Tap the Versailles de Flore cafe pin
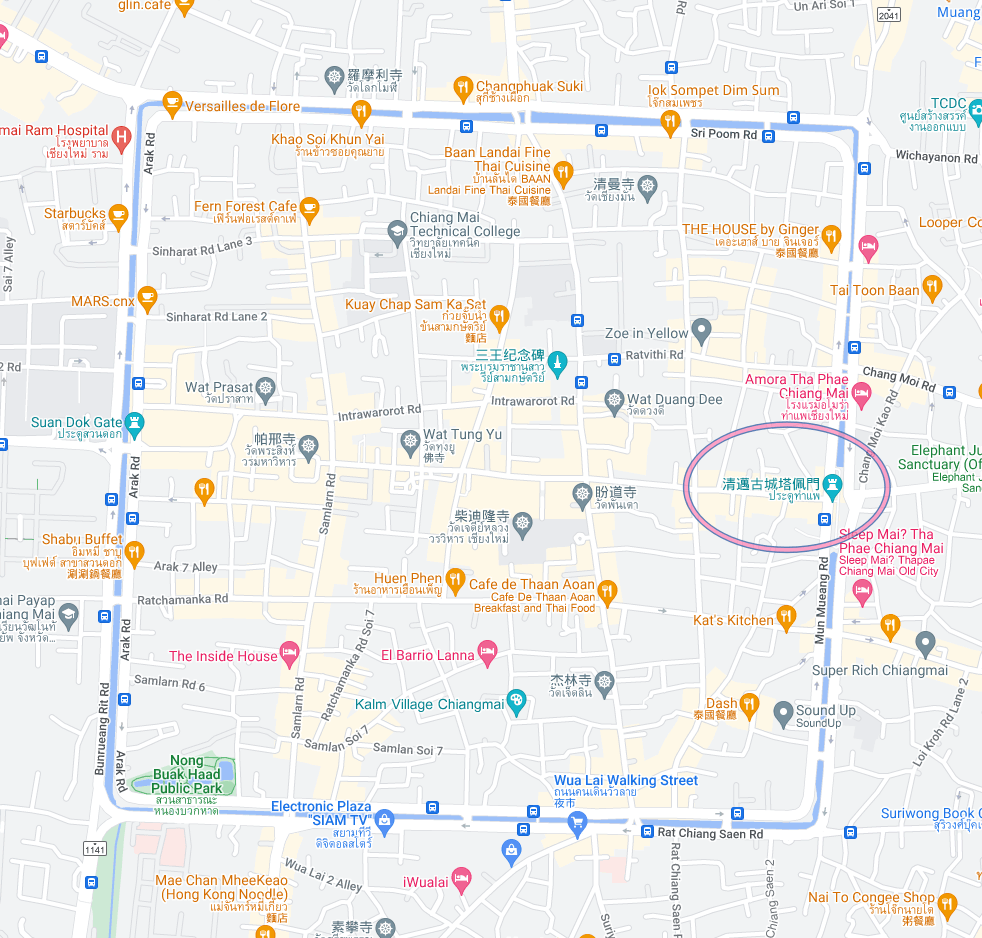Viewport: 982px width, 938px height. click(x=172, y=102)
